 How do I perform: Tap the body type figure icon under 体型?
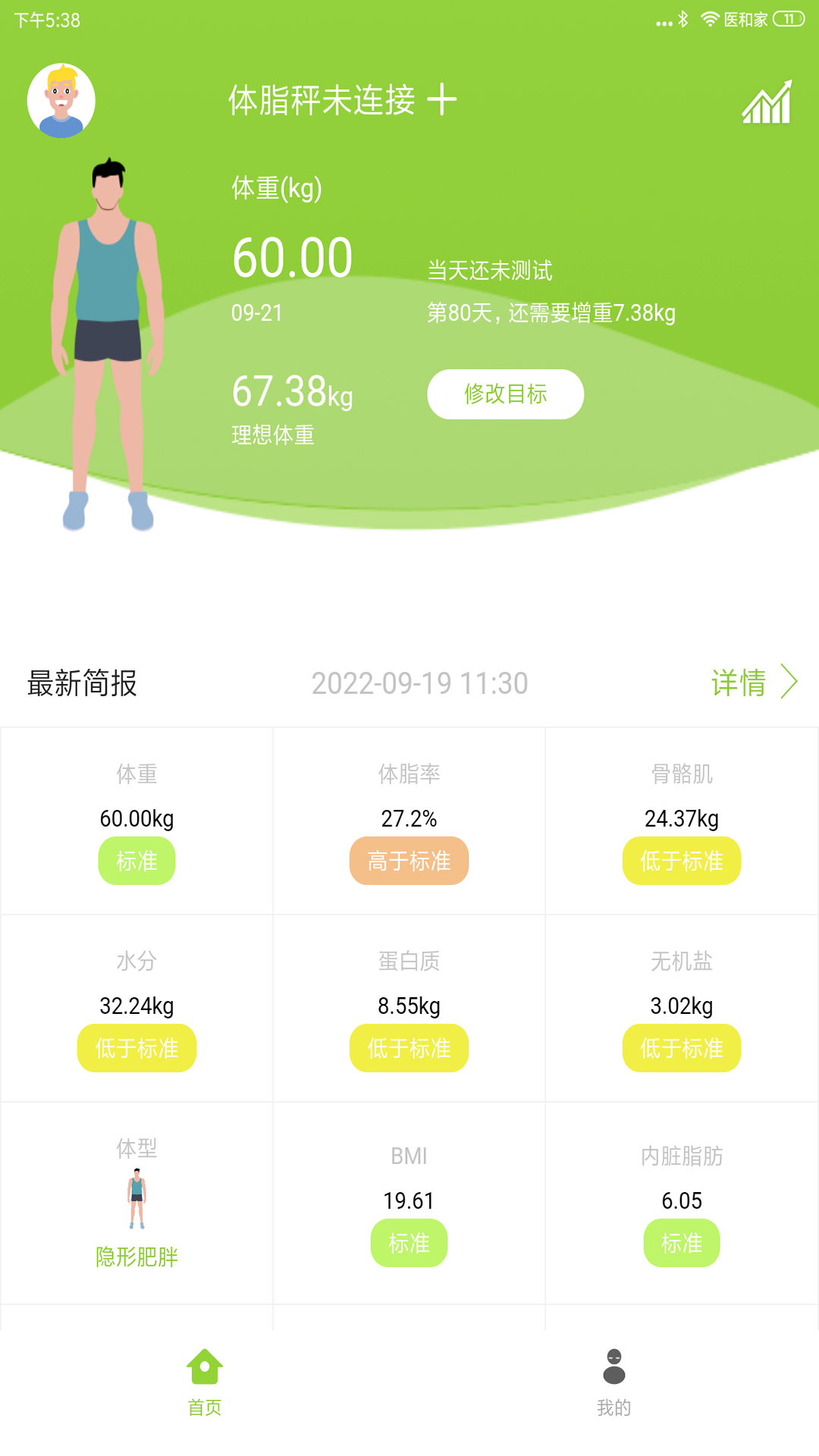[x=136, y=1198]
